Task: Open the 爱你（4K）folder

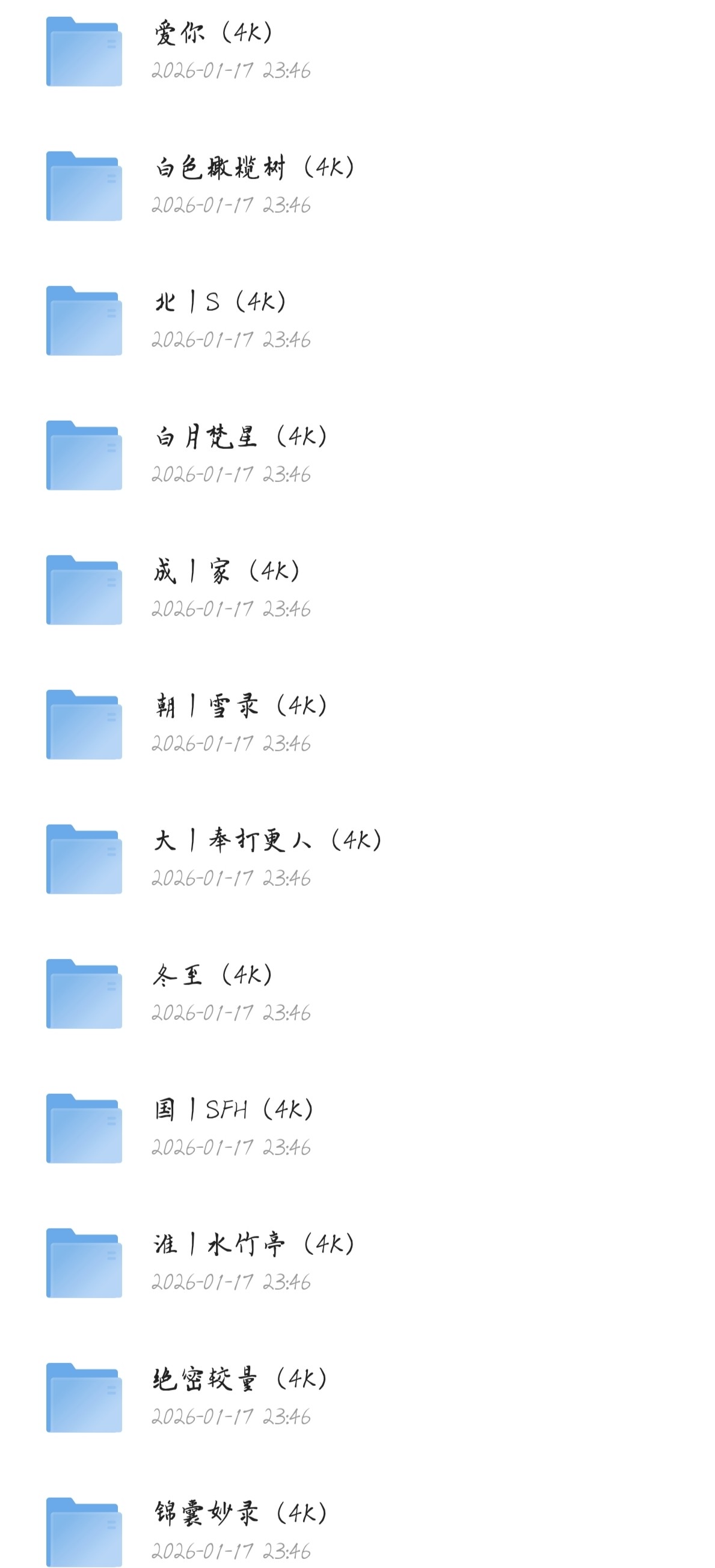Action: click(213, 34)
